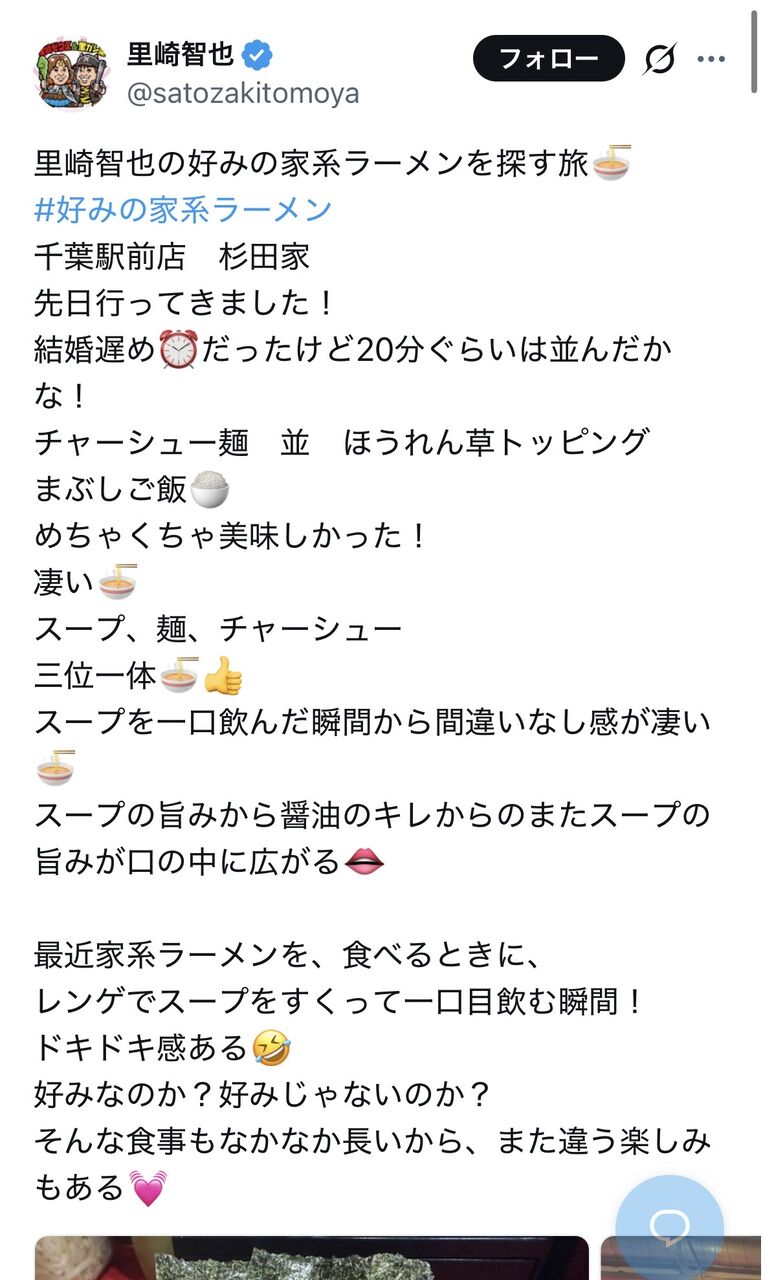Open the #好みの家系ラーメン hashtag link

point(183,210)
